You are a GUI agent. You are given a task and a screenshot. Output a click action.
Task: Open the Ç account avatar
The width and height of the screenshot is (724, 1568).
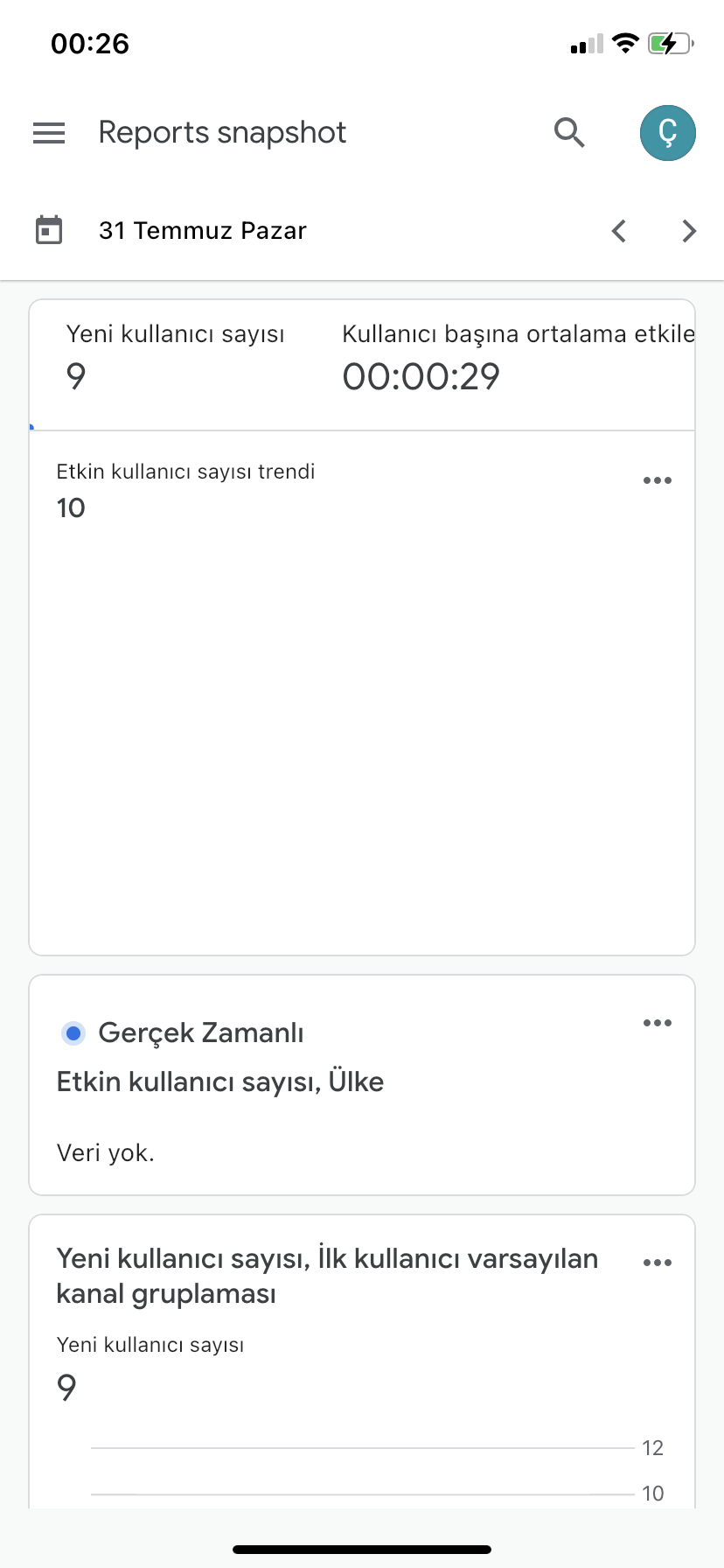(x=668, y=133)
